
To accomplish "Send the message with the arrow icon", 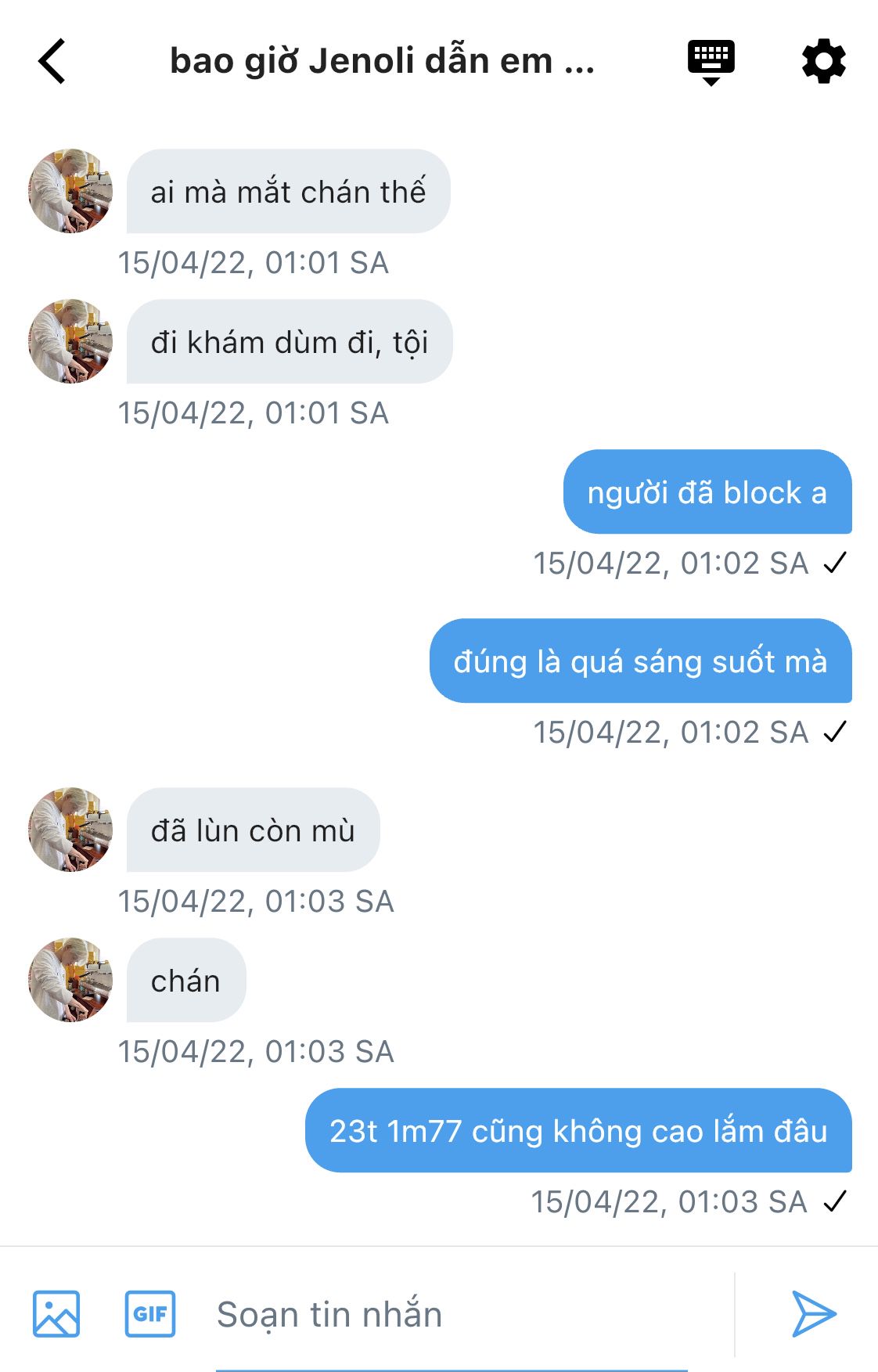I will tap(813, 1313).
